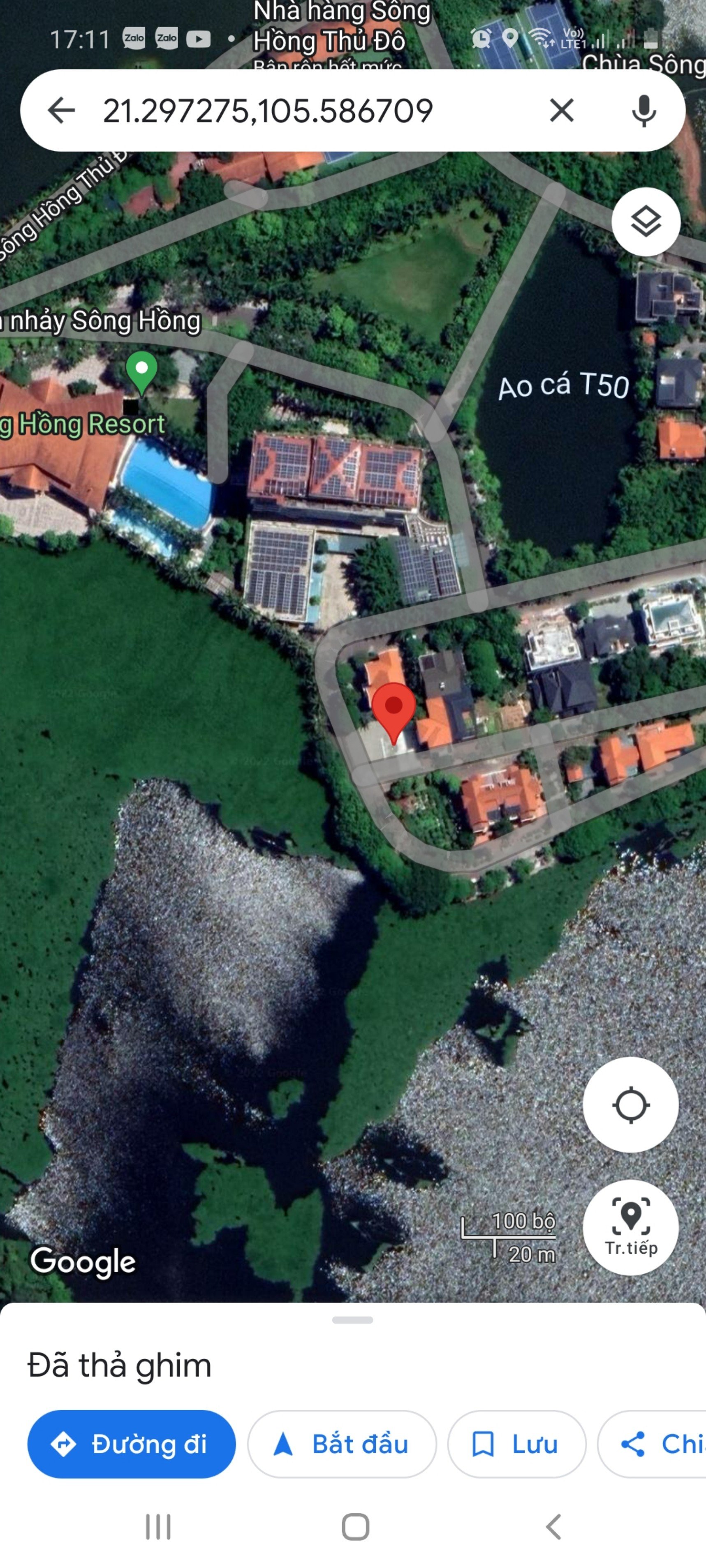Share this pinned location
Viewport: 706px width, 1568px height.
[653, 1443]
